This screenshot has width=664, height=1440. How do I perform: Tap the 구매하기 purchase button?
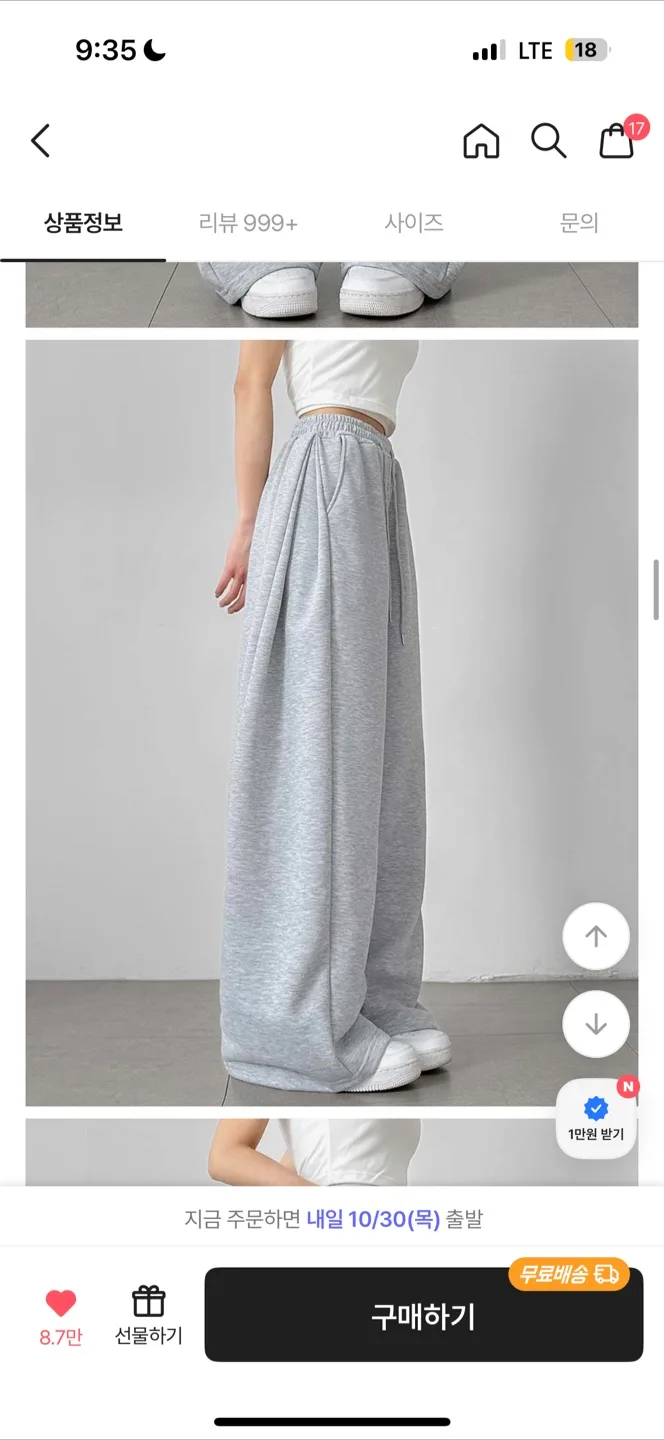tap(423, 1316)
